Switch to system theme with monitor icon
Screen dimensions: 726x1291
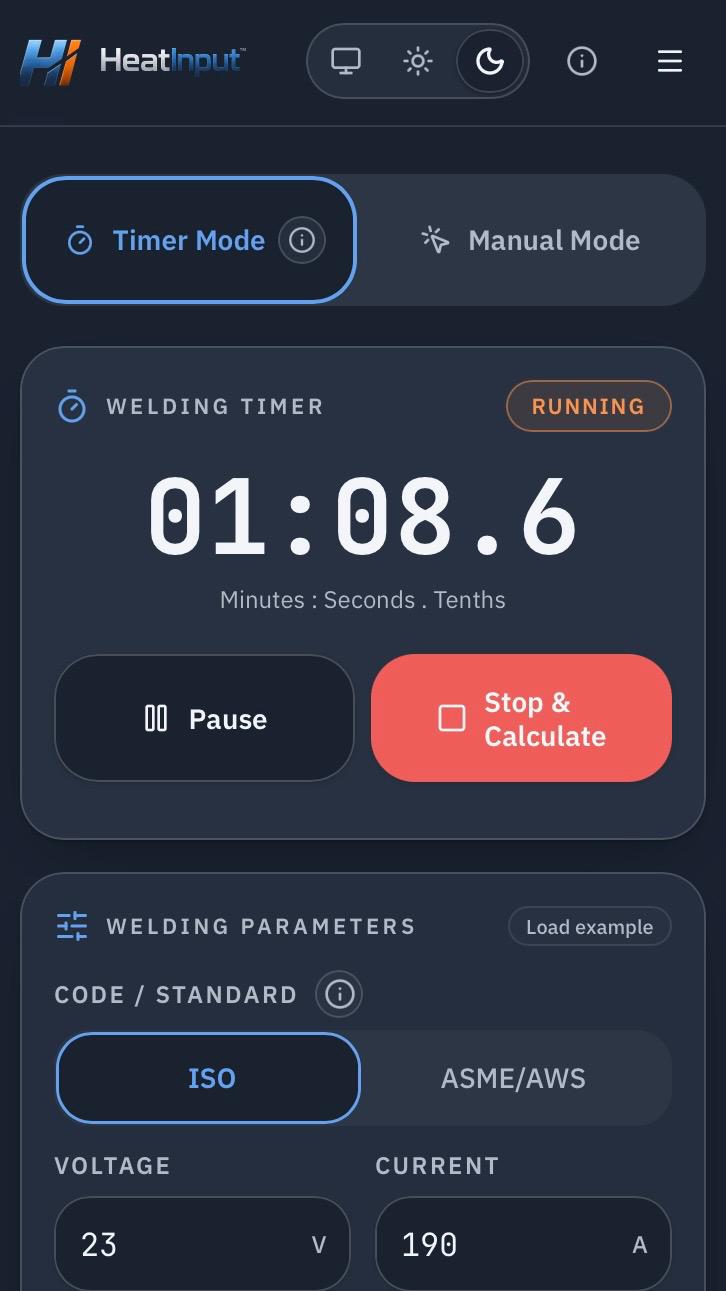346,62
